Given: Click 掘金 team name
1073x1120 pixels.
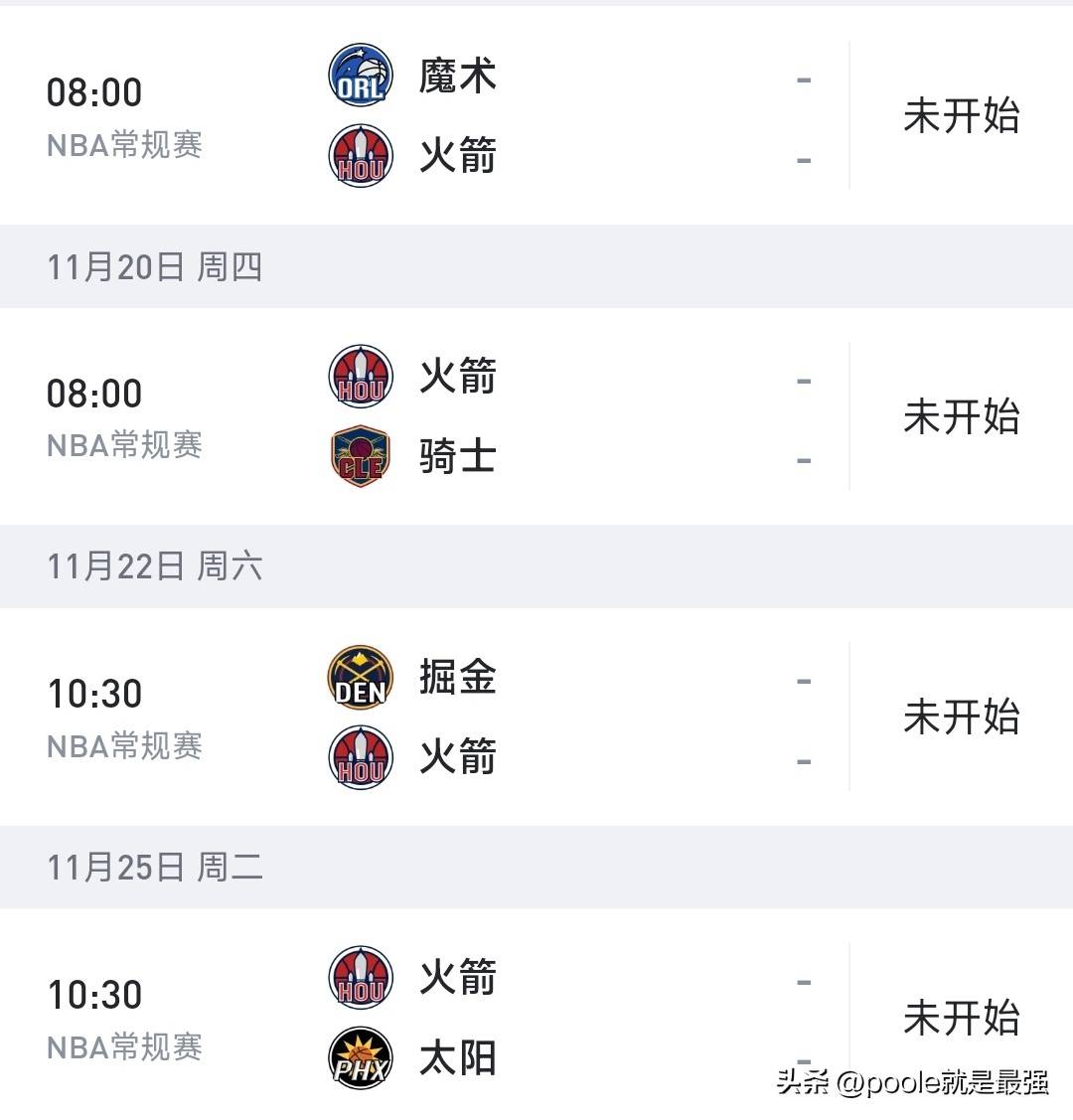Looking at the screenshot, I should click(x=454, y=676).
